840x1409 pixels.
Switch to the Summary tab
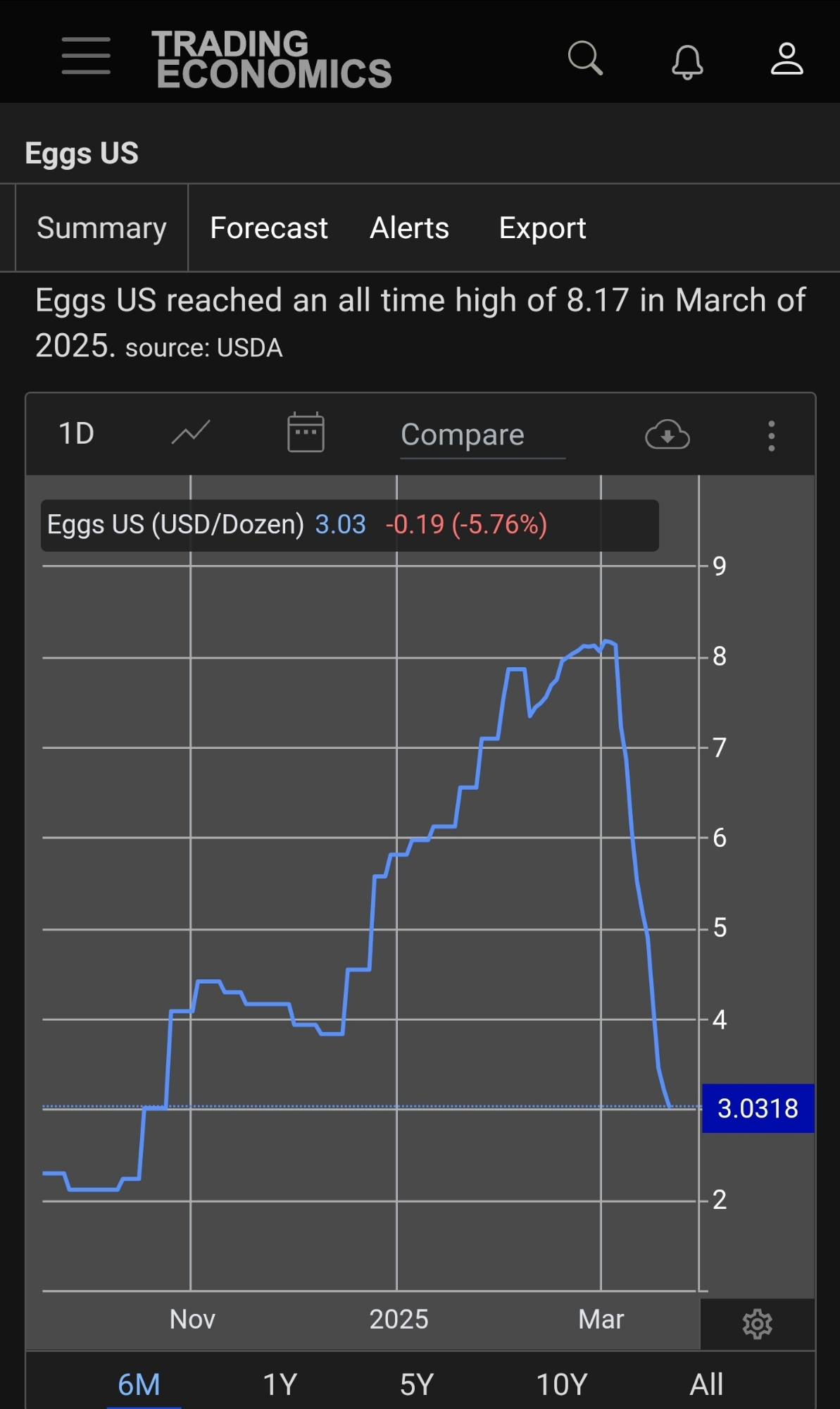pyautogui.click(x=101, y=228)
